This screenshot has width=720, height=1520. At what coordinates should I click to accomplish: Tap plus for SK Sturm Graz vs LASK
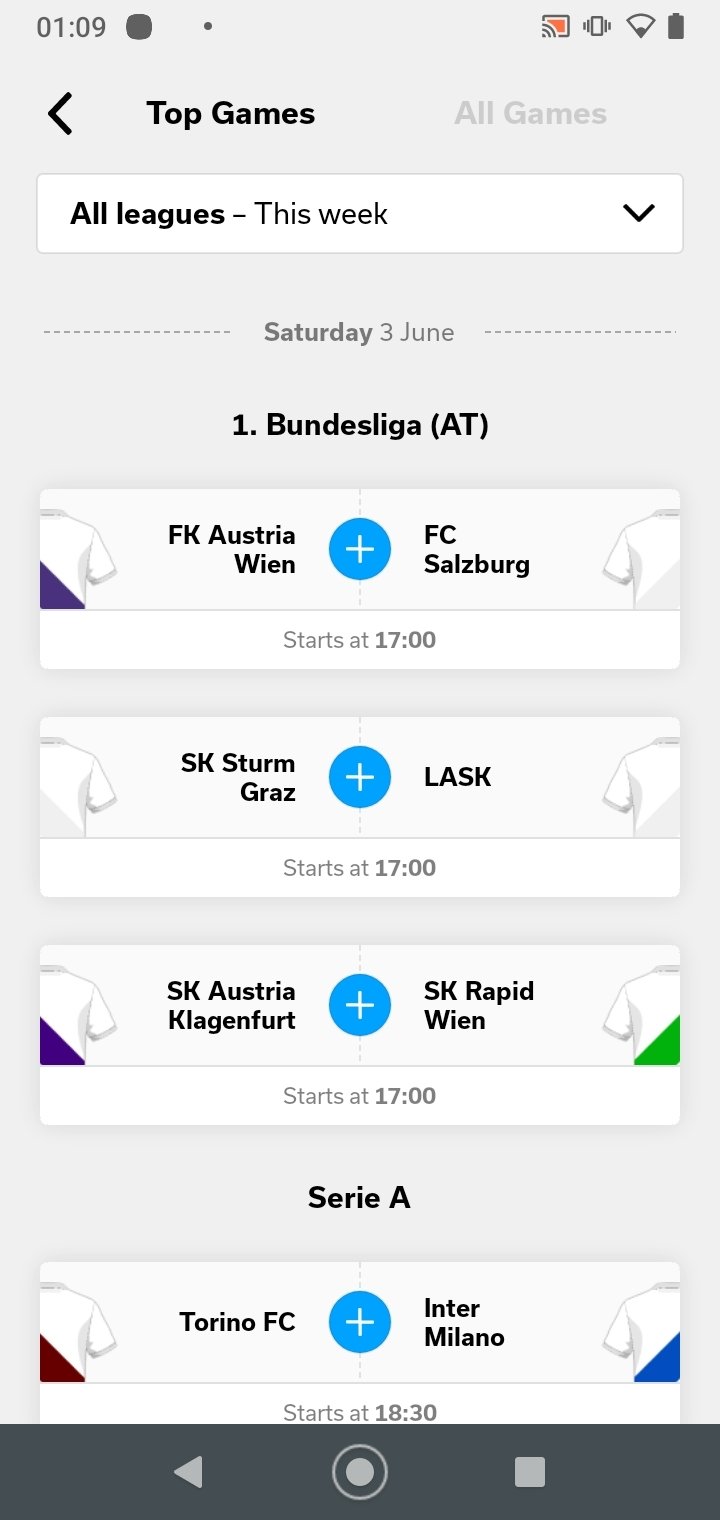(x=360, y=777)
